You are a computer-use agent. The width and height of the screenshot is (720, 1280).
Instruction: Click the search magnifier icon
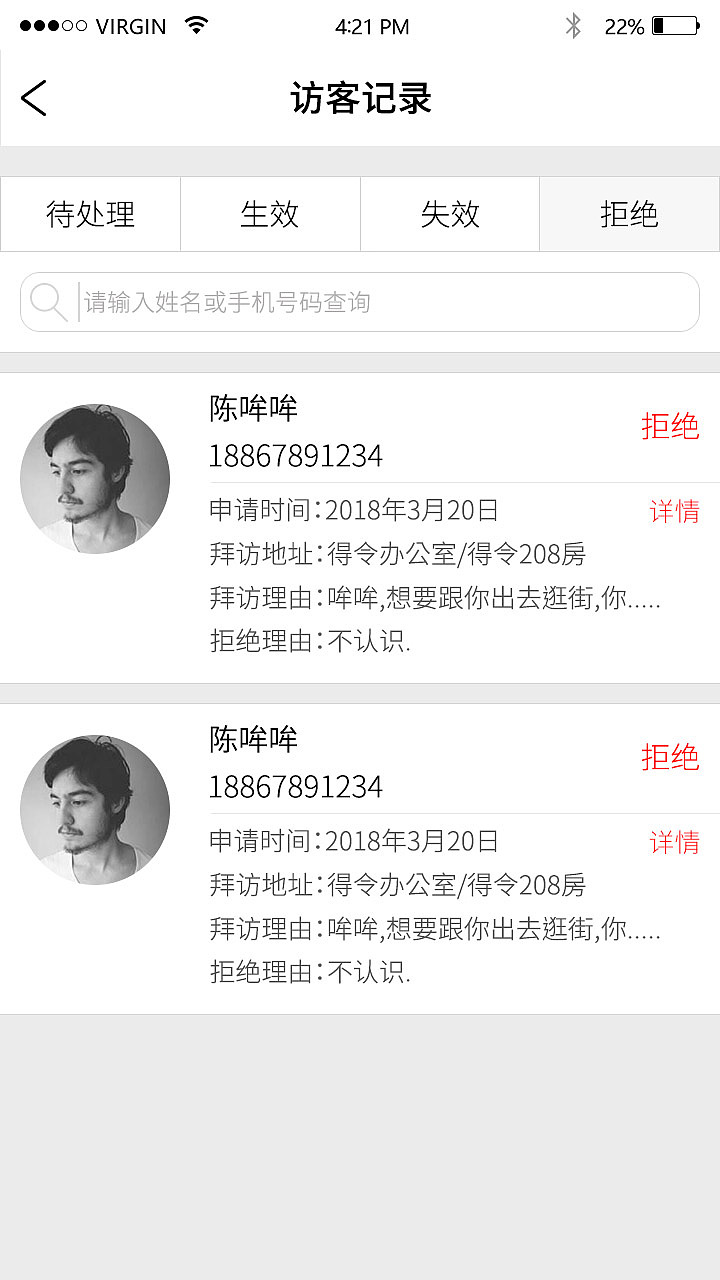point(49,301)
